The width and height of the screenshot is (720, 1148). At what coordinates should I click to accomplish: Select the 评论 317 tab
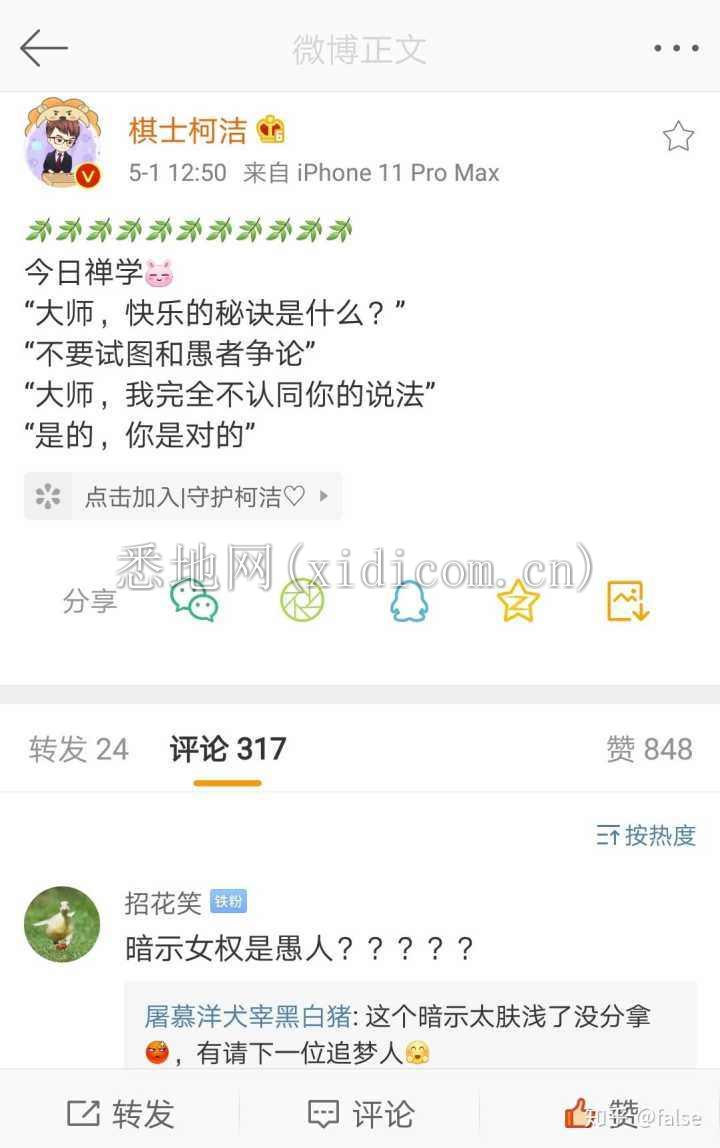[x=228, y=749]
